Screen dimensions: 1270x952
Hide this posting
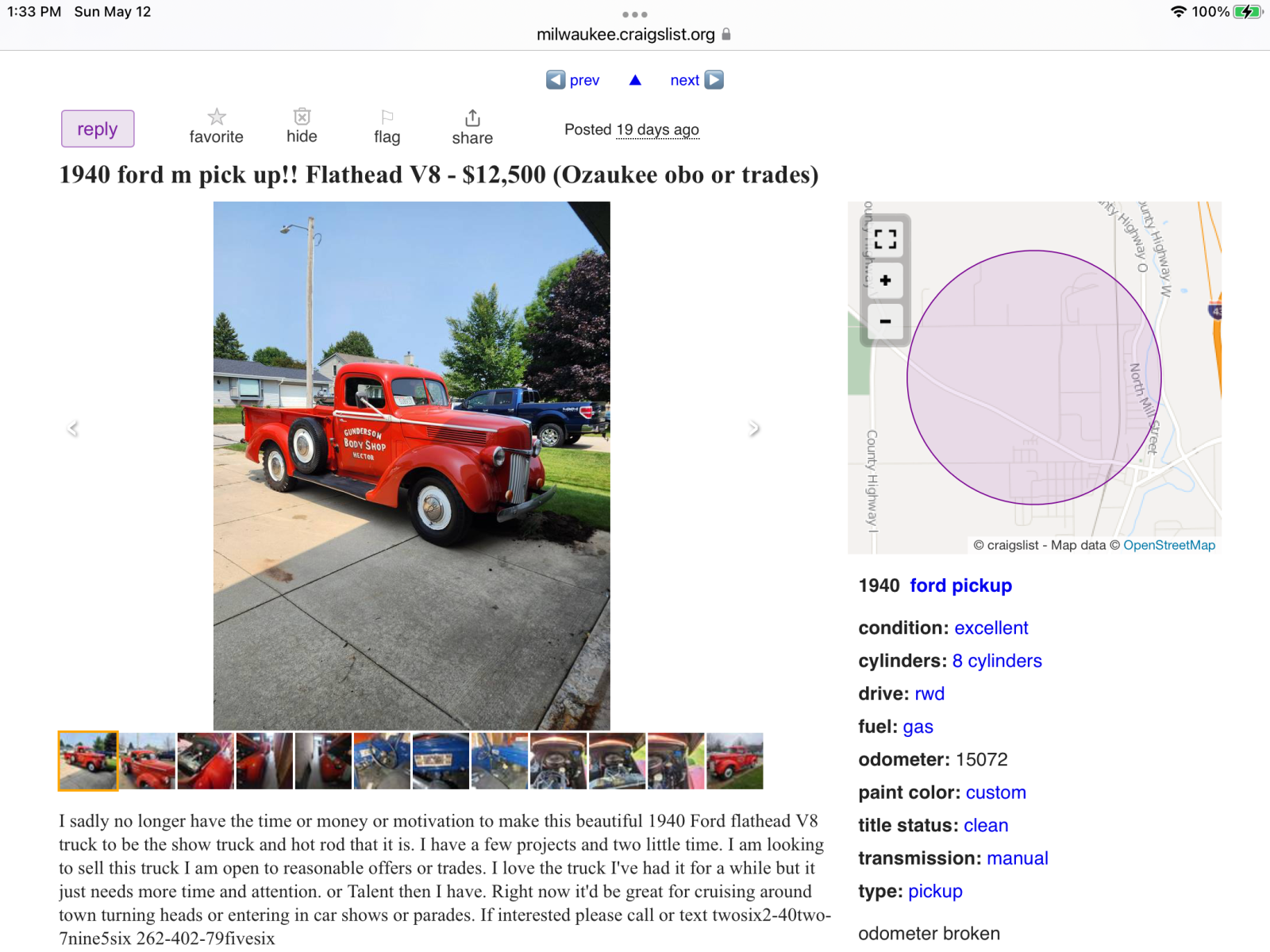[x=302, y=127]
